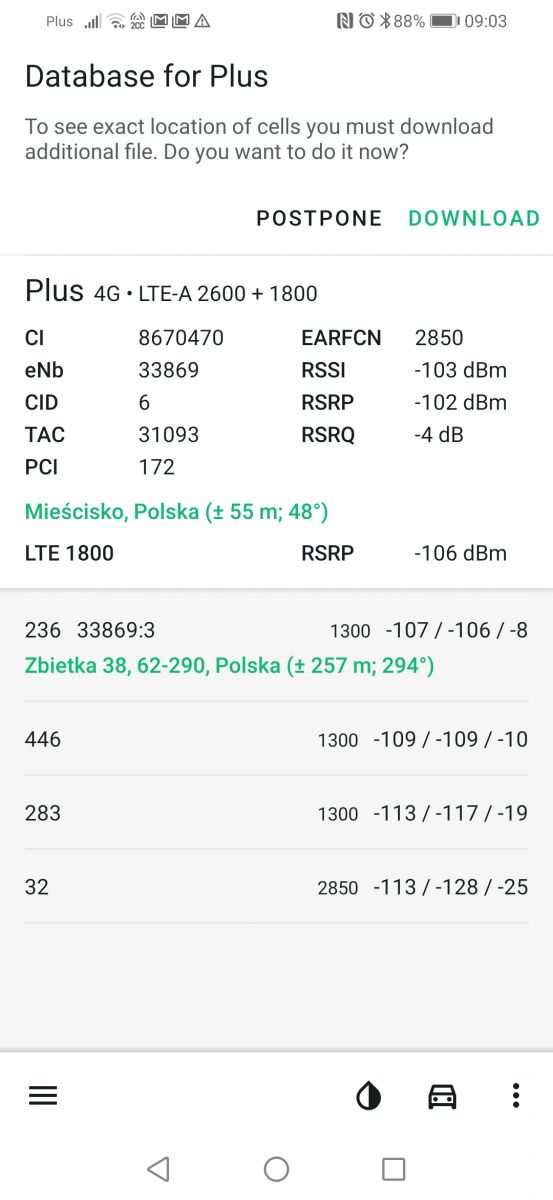
Task: Select neighbor cell row 283
Action: tap(276, 813)
